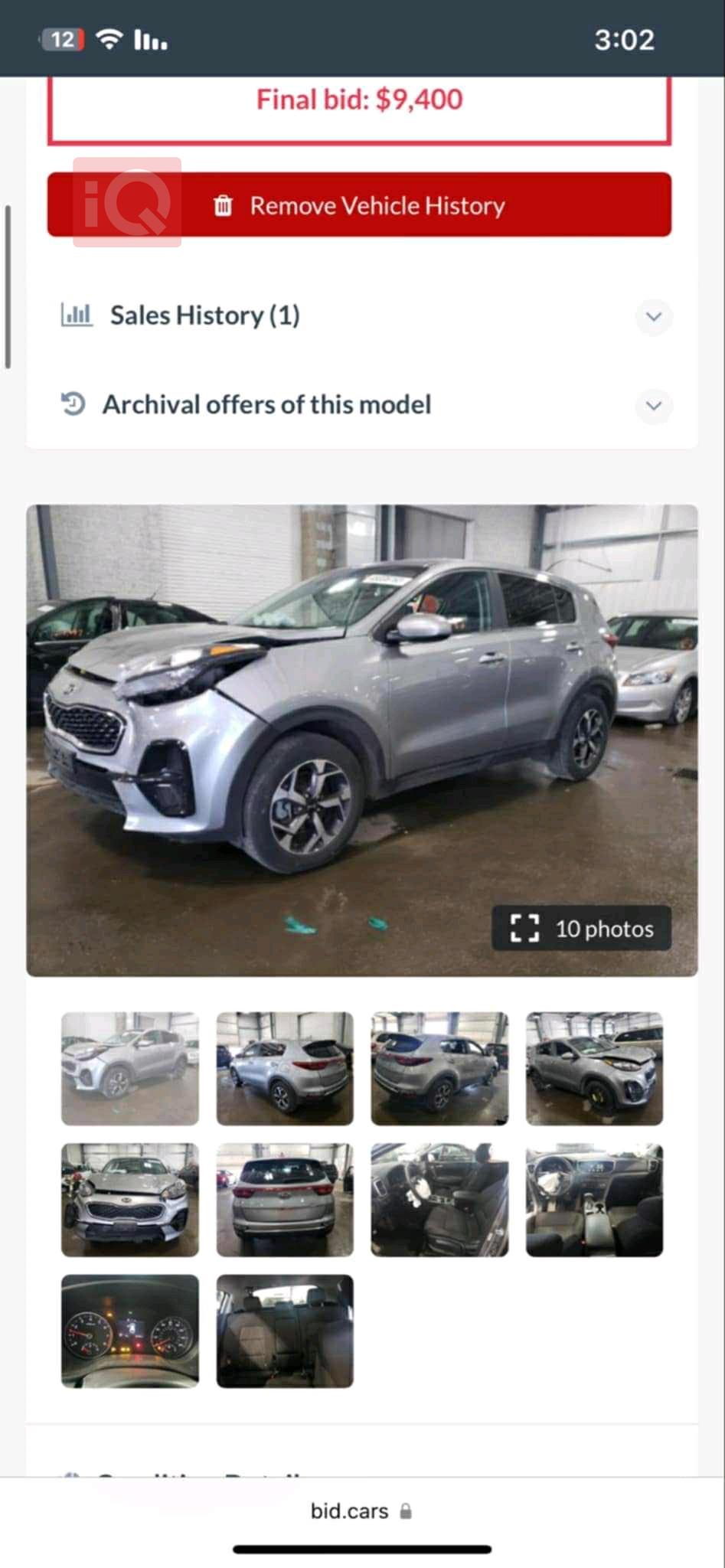Image resolution: width=725 pixels, height=1568 pixels.
Task: Tap the Remove Vehicle History button
Action: (359, 205)
